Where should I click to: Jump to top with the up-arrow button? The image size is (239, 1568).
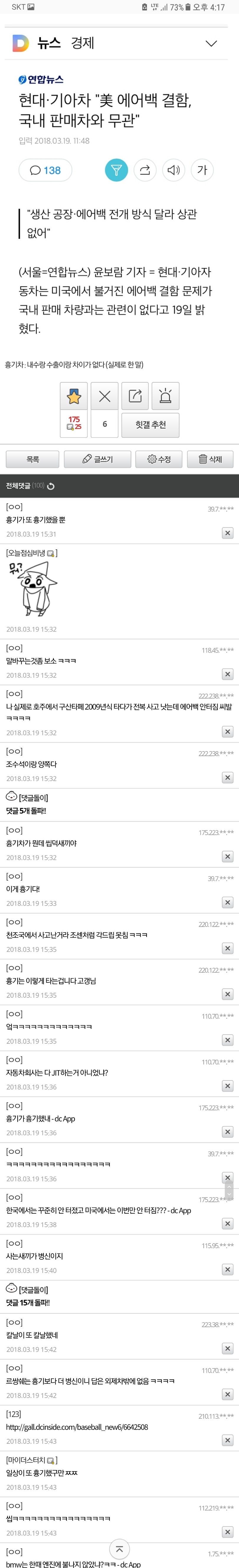(x=119, y=1549)
